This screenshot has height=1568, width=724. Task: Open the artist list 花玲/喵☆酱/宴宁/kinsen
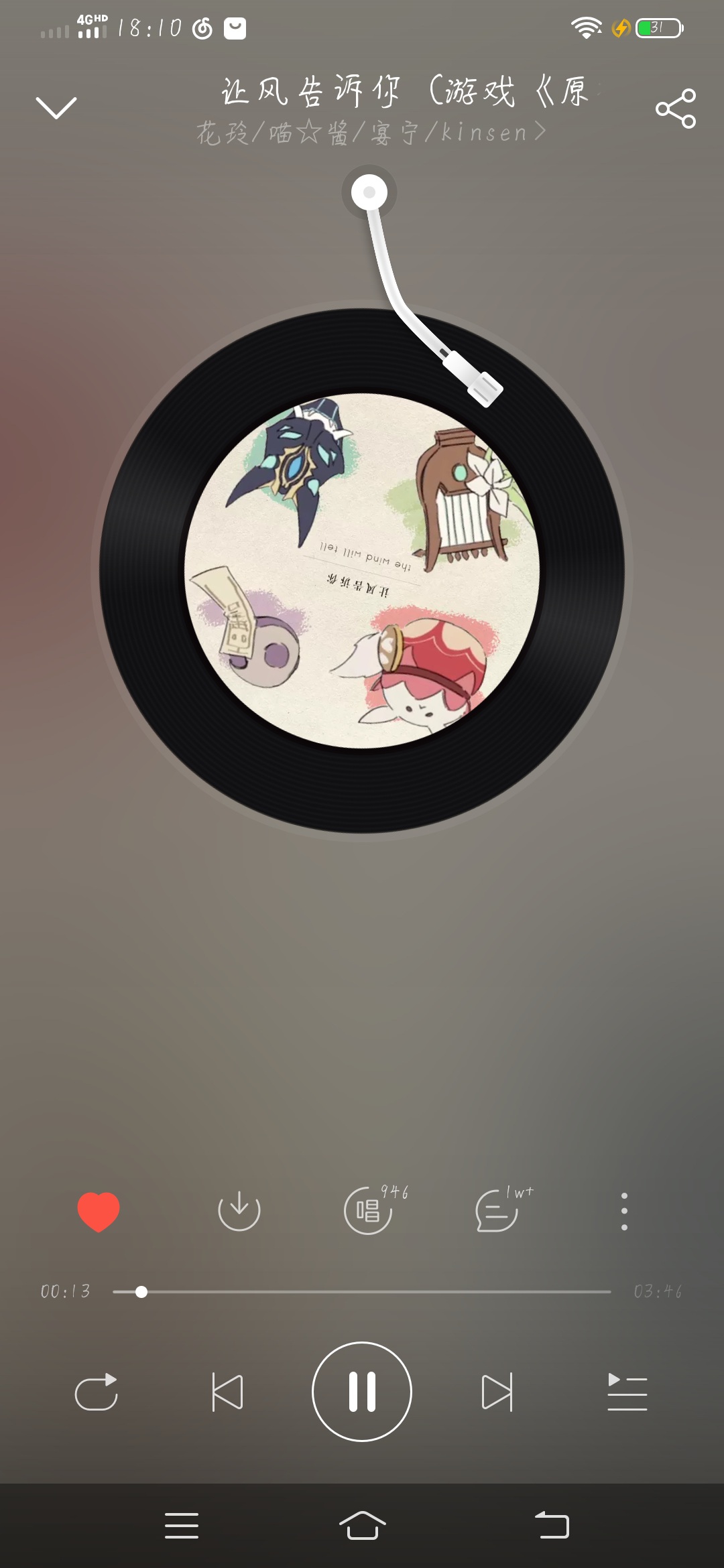(371, 133)
